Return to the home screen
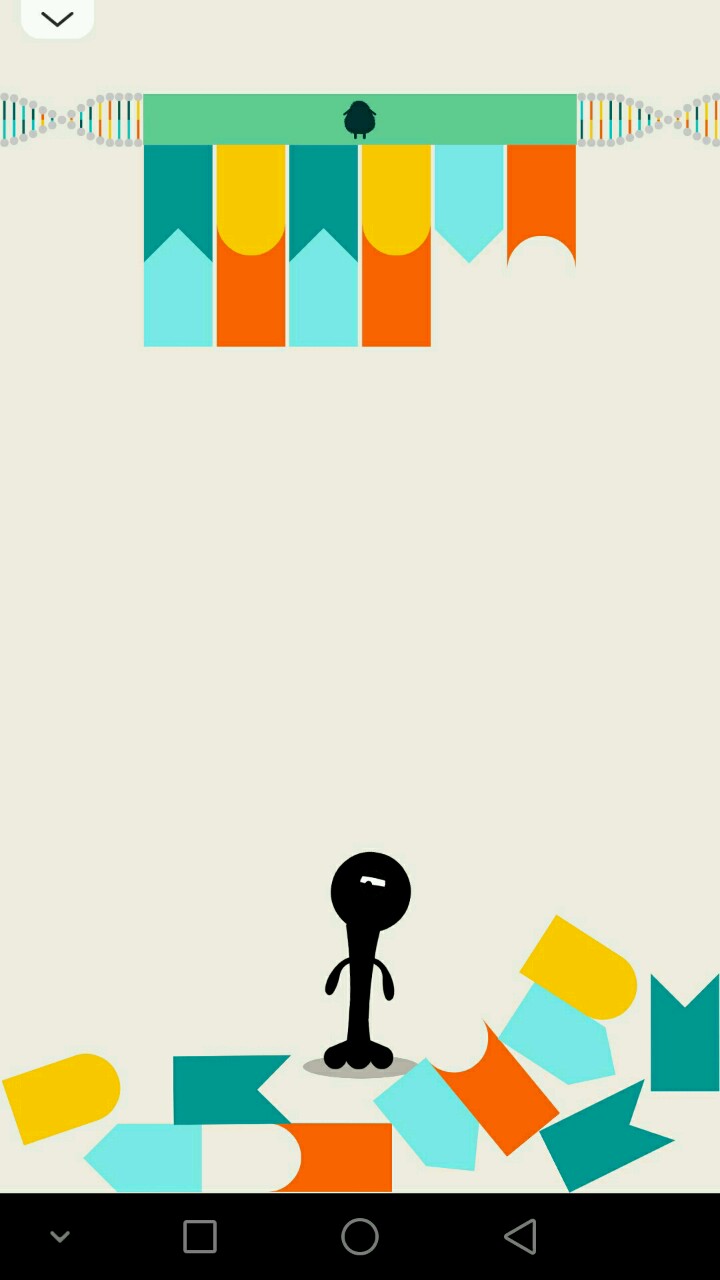The height and width of the screenshot is (1280, 720). pos(360,1237)
